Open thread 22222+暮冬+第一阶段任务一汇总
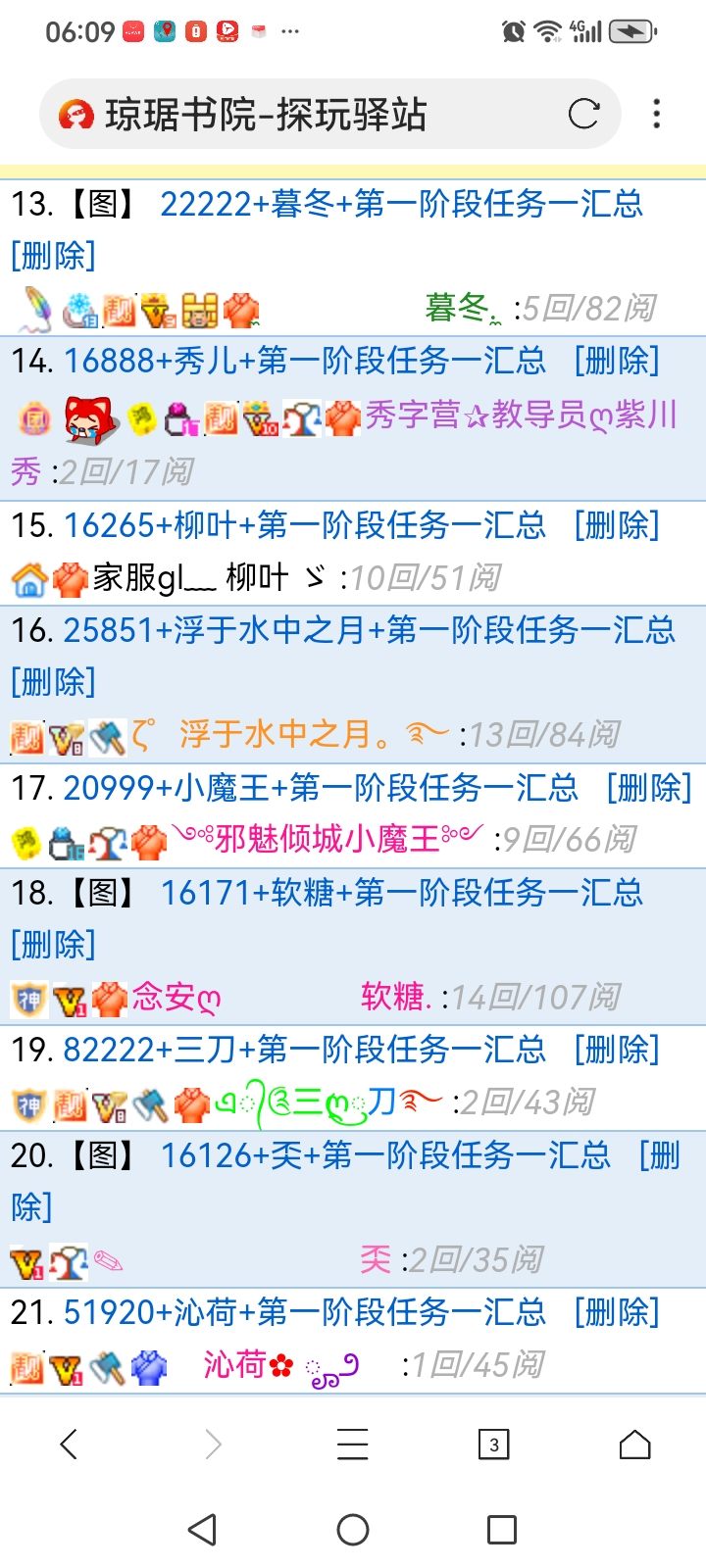706x1568 pixels. click(401, 204)
